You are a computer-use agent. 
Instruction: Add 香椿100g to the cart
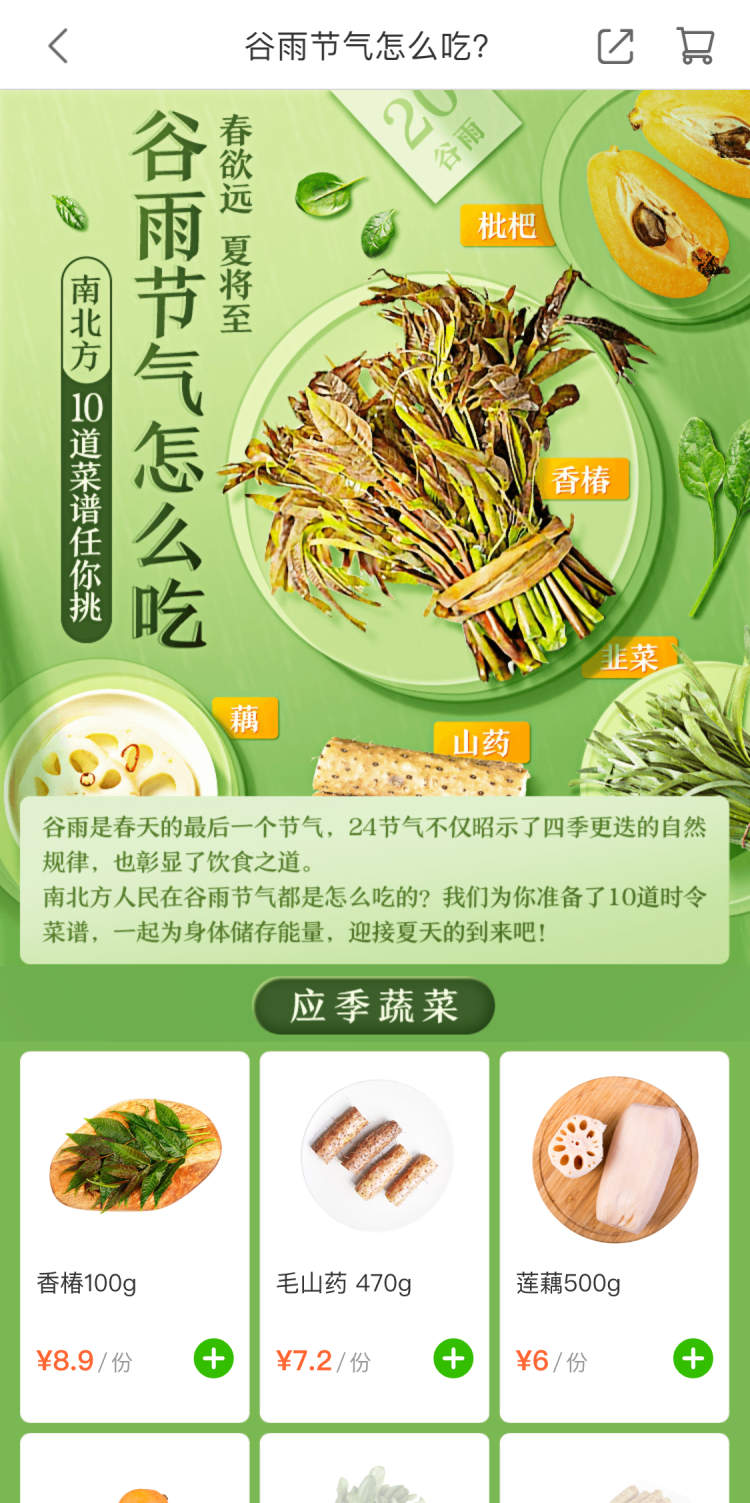tap(213, 1359)
